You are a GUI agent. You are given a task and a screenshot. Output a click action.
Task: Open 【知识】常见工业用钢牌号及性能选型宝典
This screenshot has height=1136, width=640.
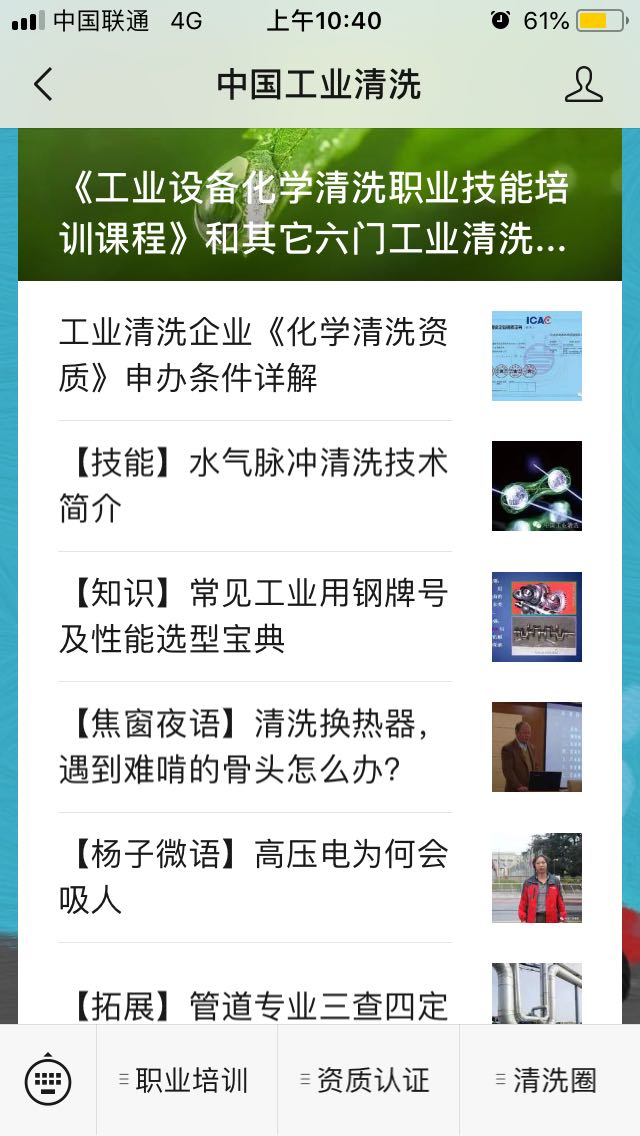point(255,616)
